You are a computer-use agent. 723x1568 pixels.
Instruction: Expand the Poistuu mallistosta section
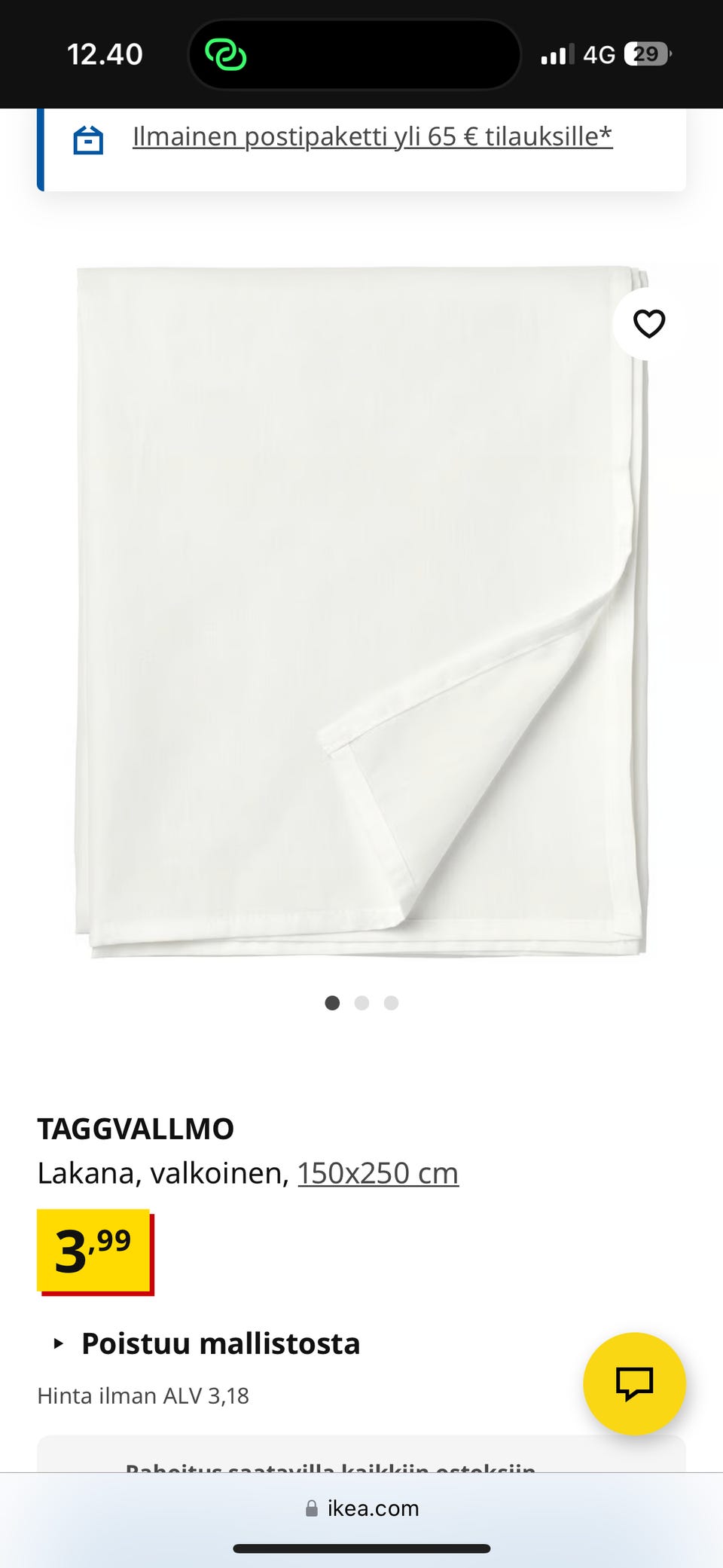click(206, 1343)
